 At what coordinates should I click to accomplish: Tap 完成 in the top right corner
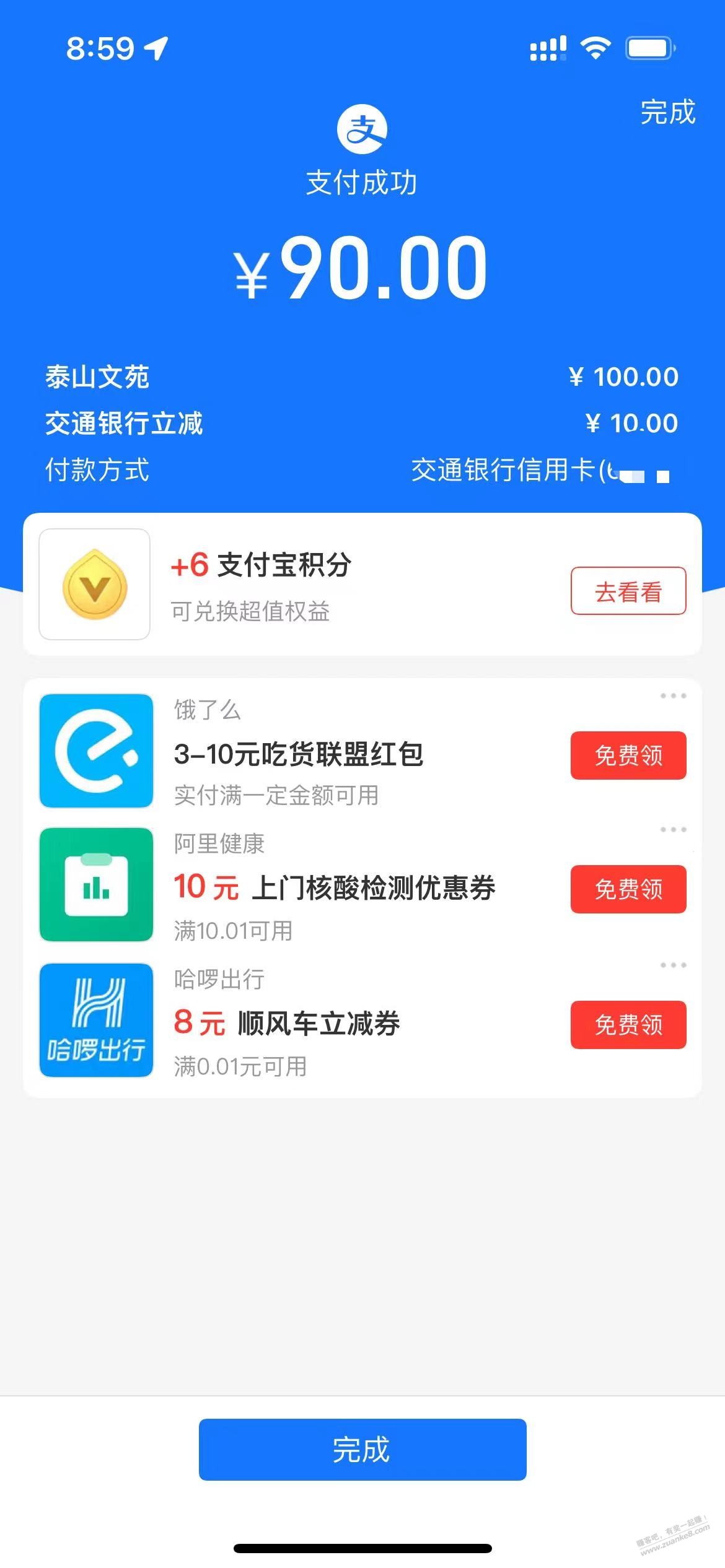click(x=667, y=112)
